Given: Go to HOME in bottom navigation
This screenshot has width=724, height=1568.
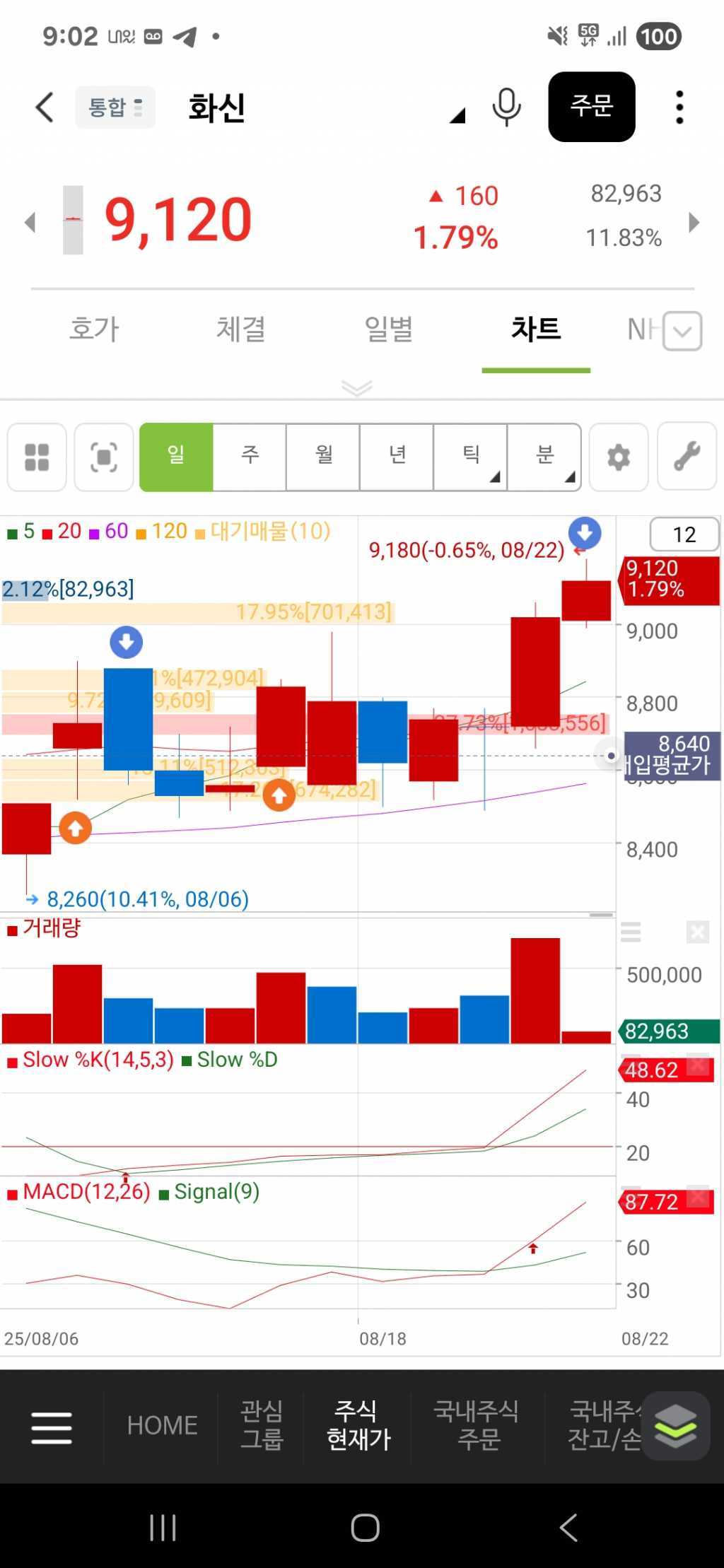Looking at the screenshot, I should (162, 1425).
